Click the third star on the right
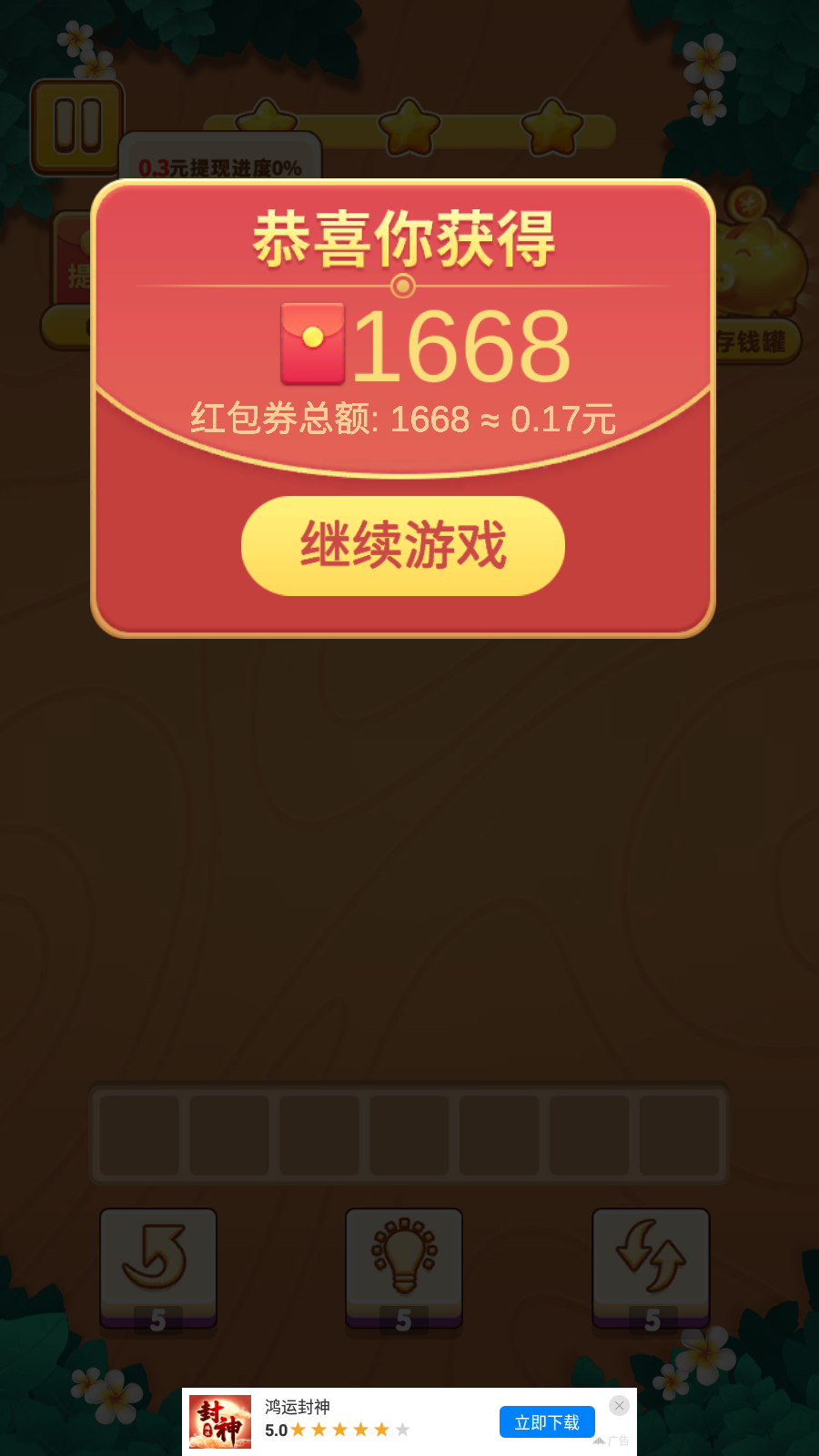 coord(552,126)
